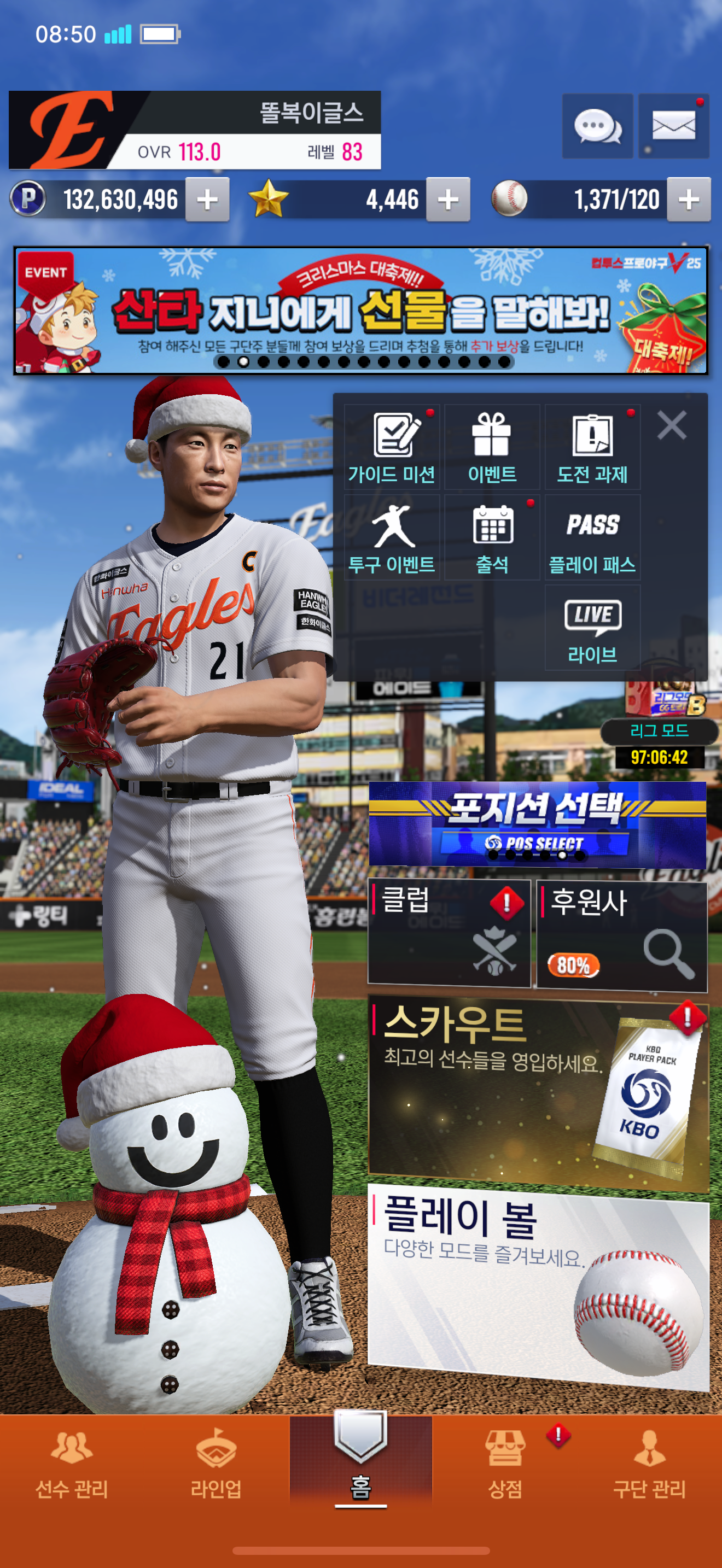Add more baseballs with the plus button

click(689, 200)
